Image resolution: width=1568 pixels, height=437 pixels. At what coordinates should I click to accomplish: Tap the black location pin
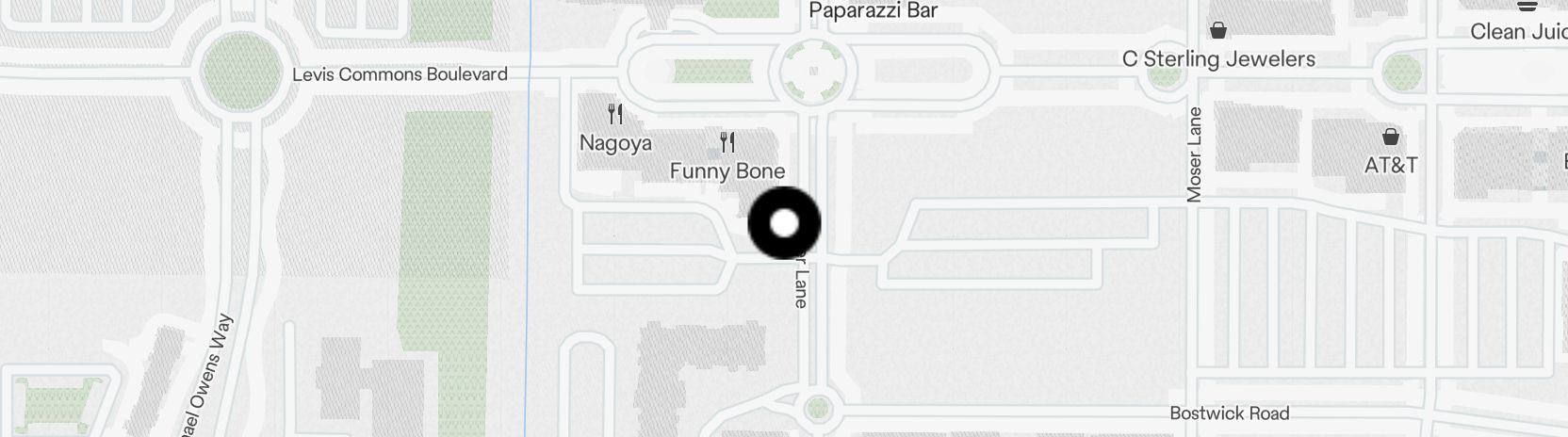click(784, 224)
